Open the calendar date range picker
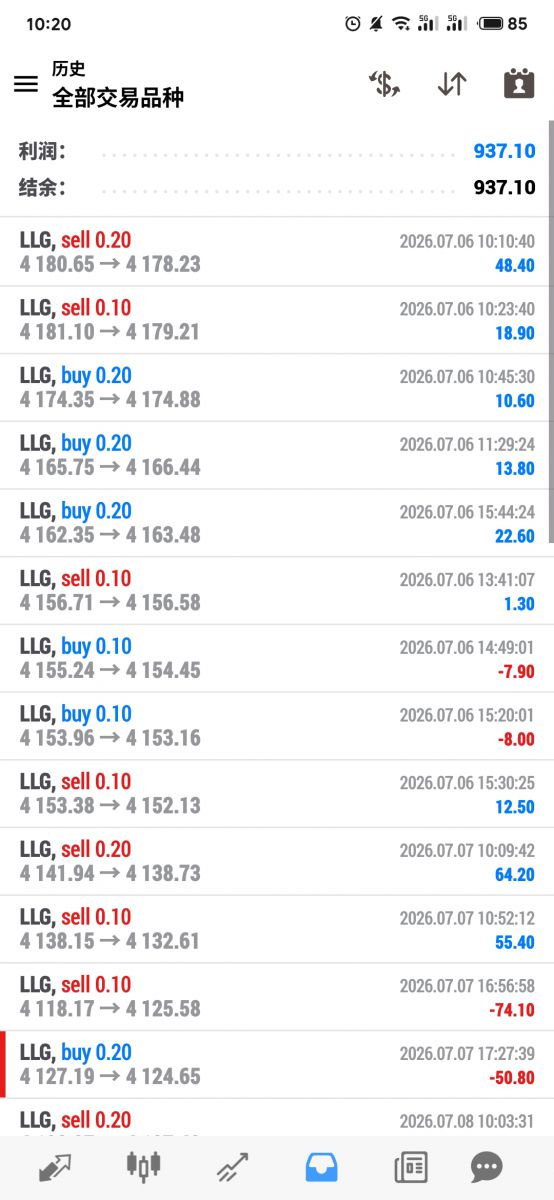 519,84
